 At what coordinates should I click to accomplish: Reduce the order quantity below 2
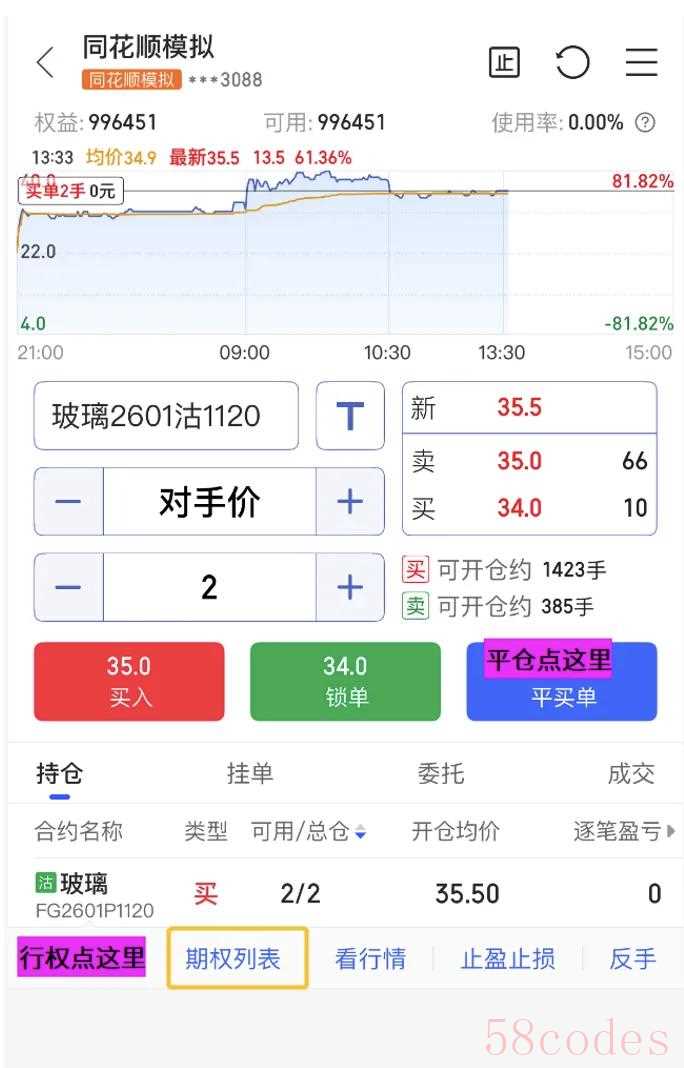(x=69, y=587)
